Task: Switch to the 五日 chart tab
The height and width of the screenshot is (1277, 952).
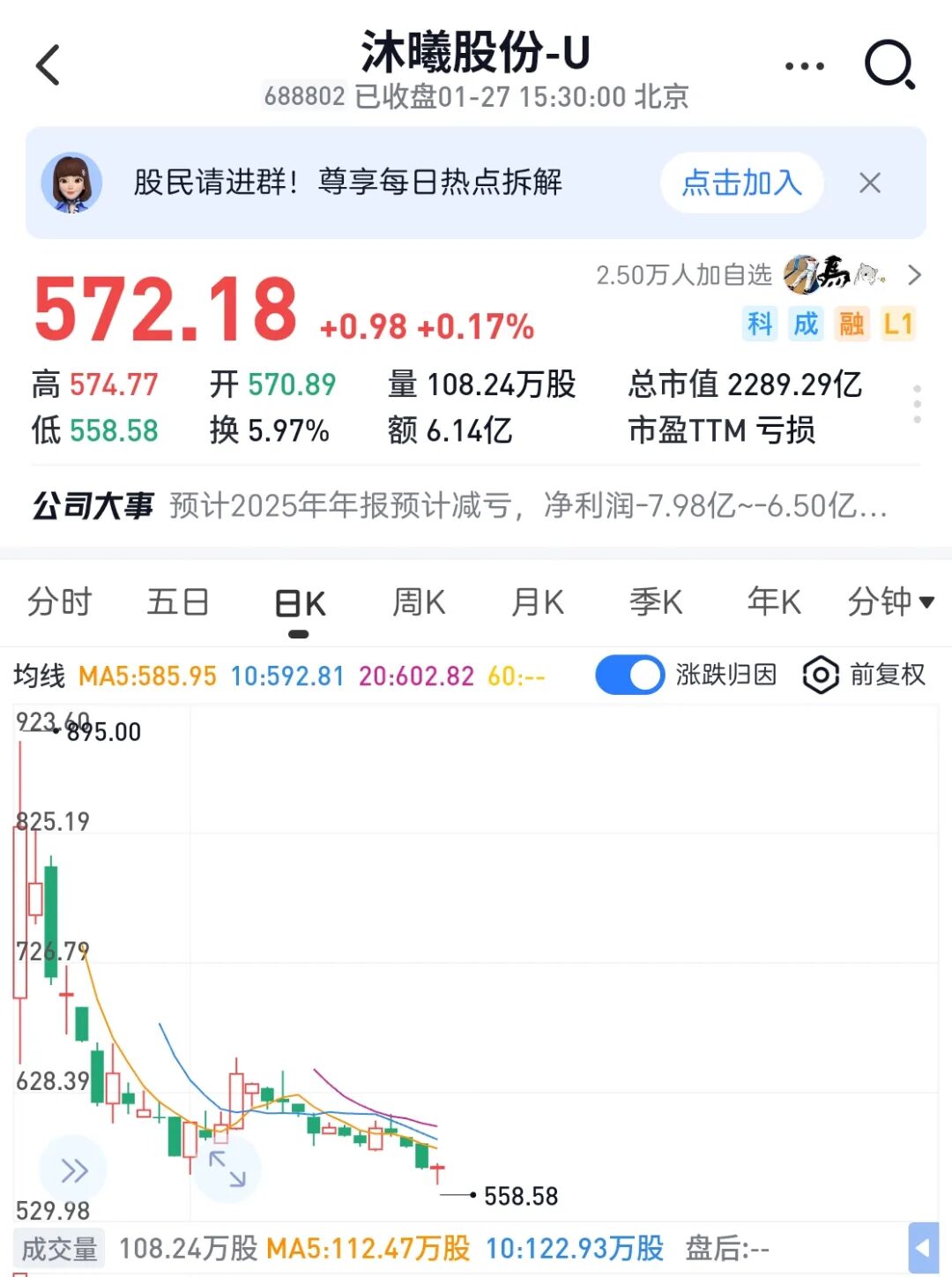Action: tap(177, 602)
